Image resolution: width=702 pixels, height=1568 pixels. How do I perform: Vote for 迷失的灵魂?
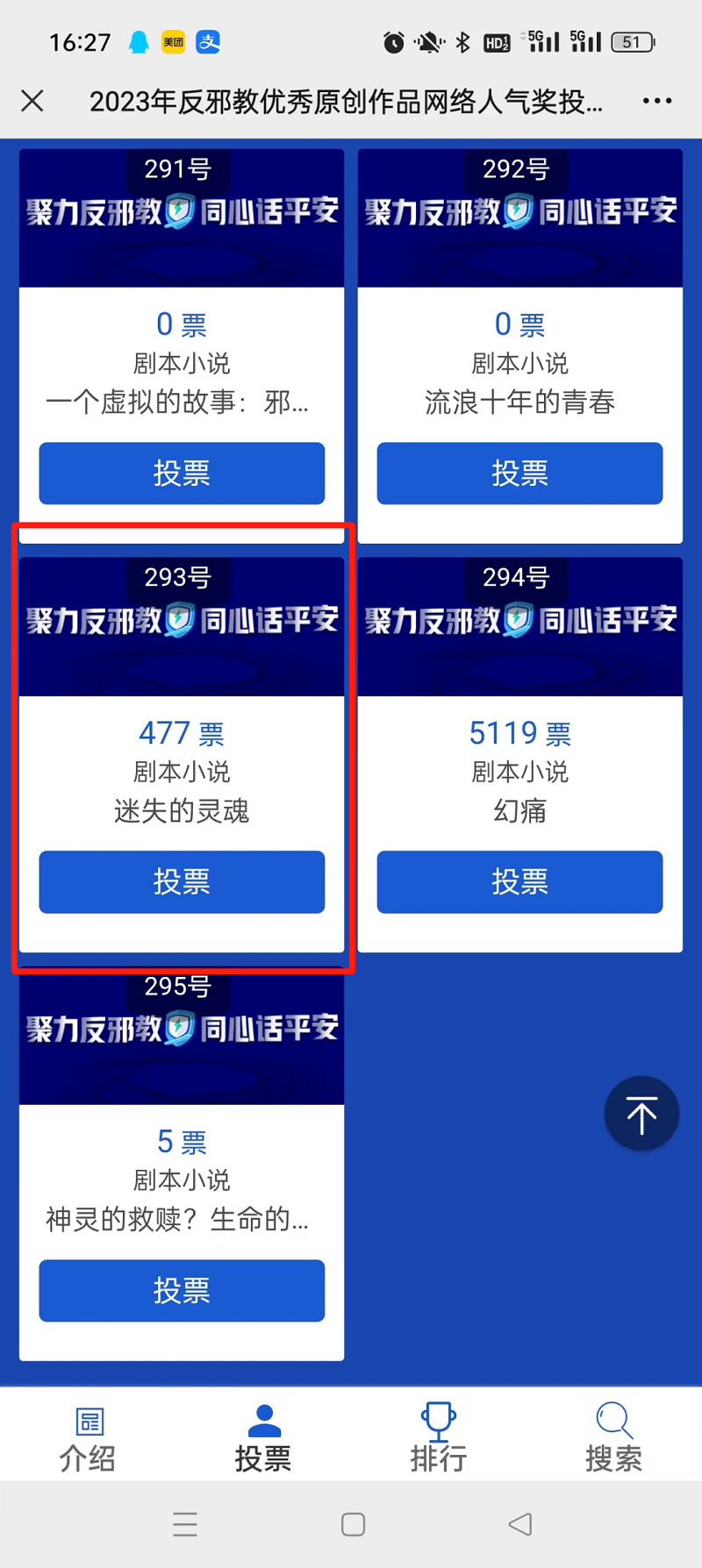tap(182, 882)
